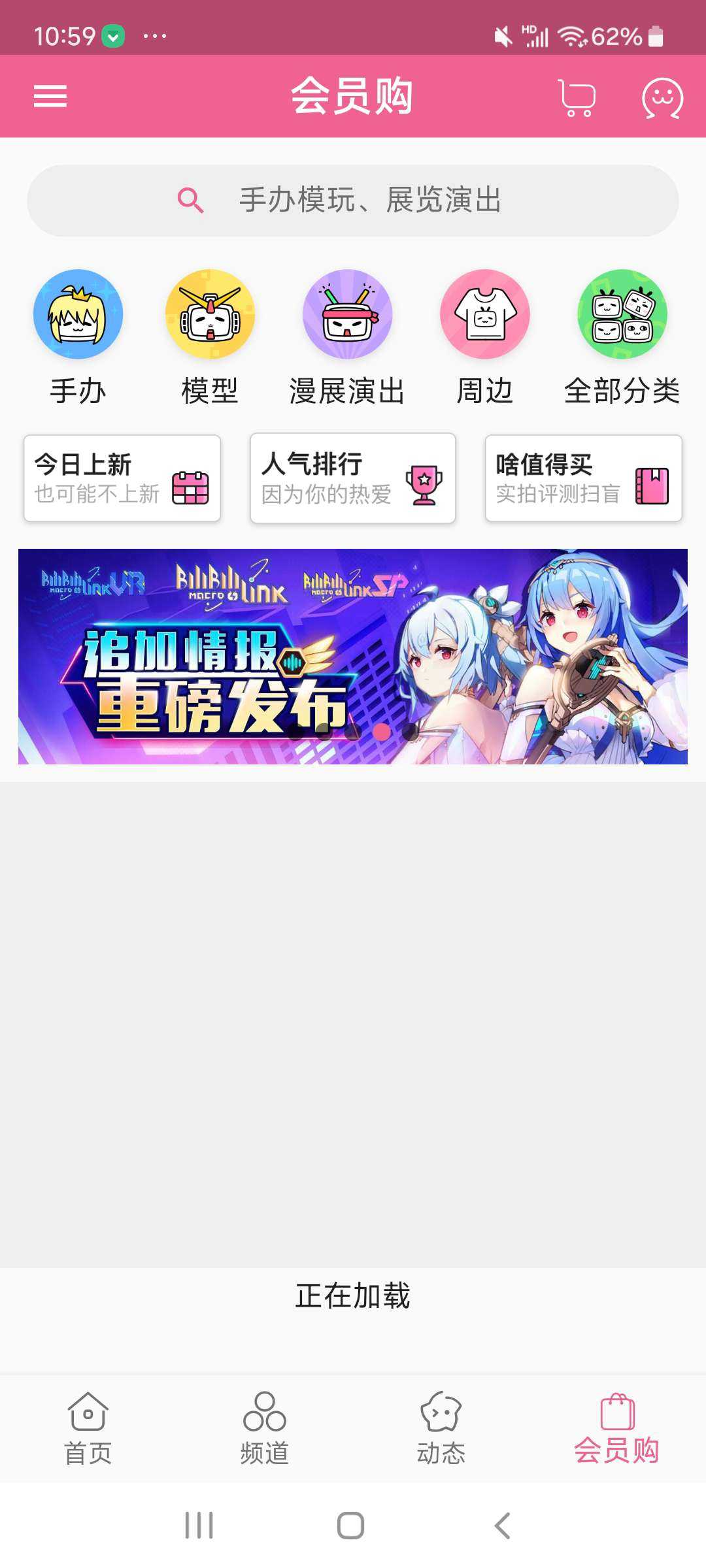The width and height of the screenshot is (706, 1568).
Task: Switch to the 动态 tab
Action: (x=441, y=1428)
